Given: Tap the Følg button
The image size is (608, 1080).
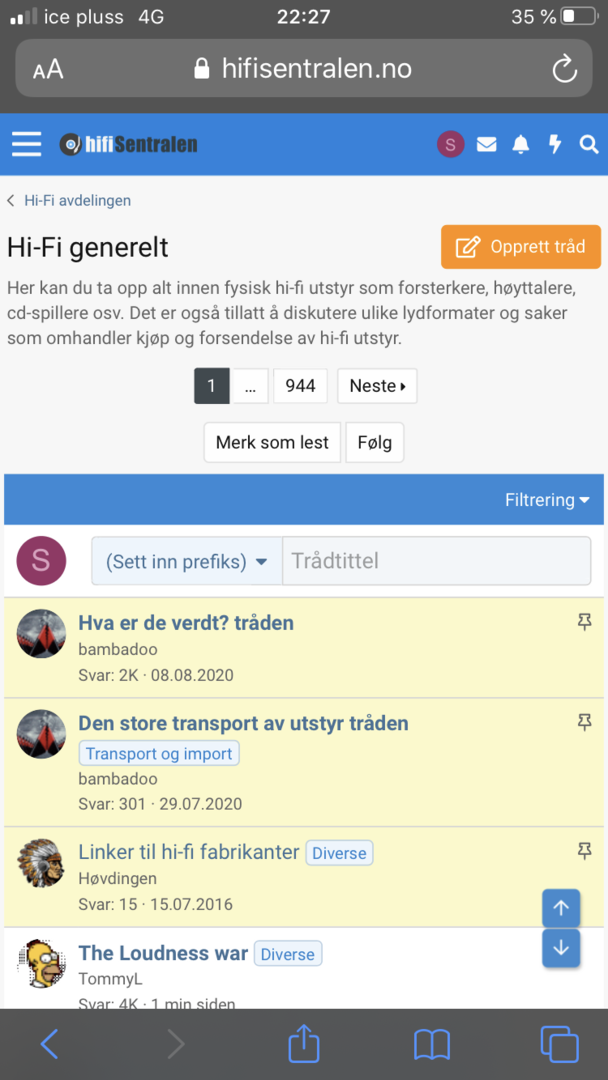Looking at the screenshot, I should pos(375,442).
